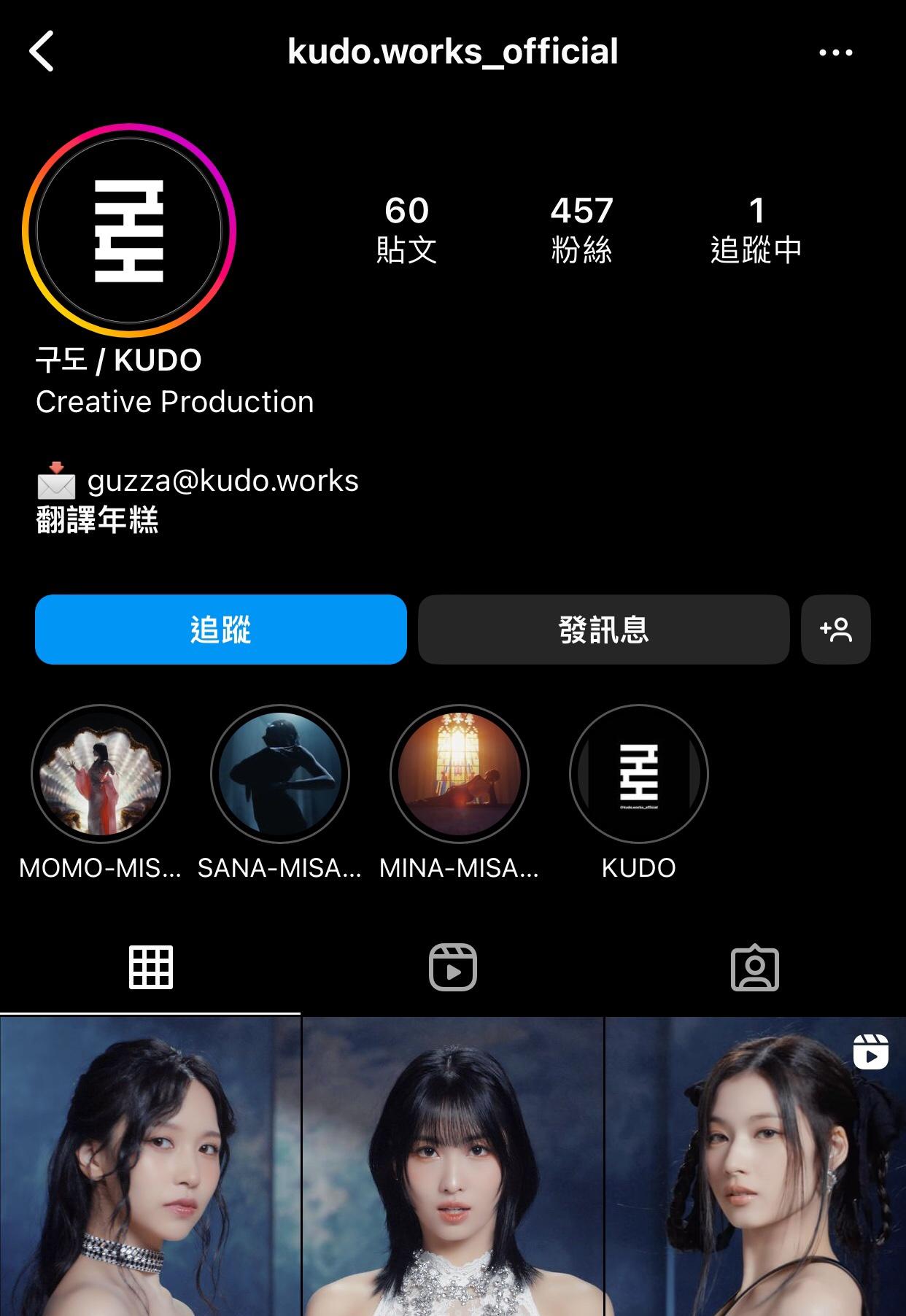This screenshot has width=906, height=1316.
Task: Open the first post with the choker necklace
Action: pyautogui.click(x=150, y=1166)
